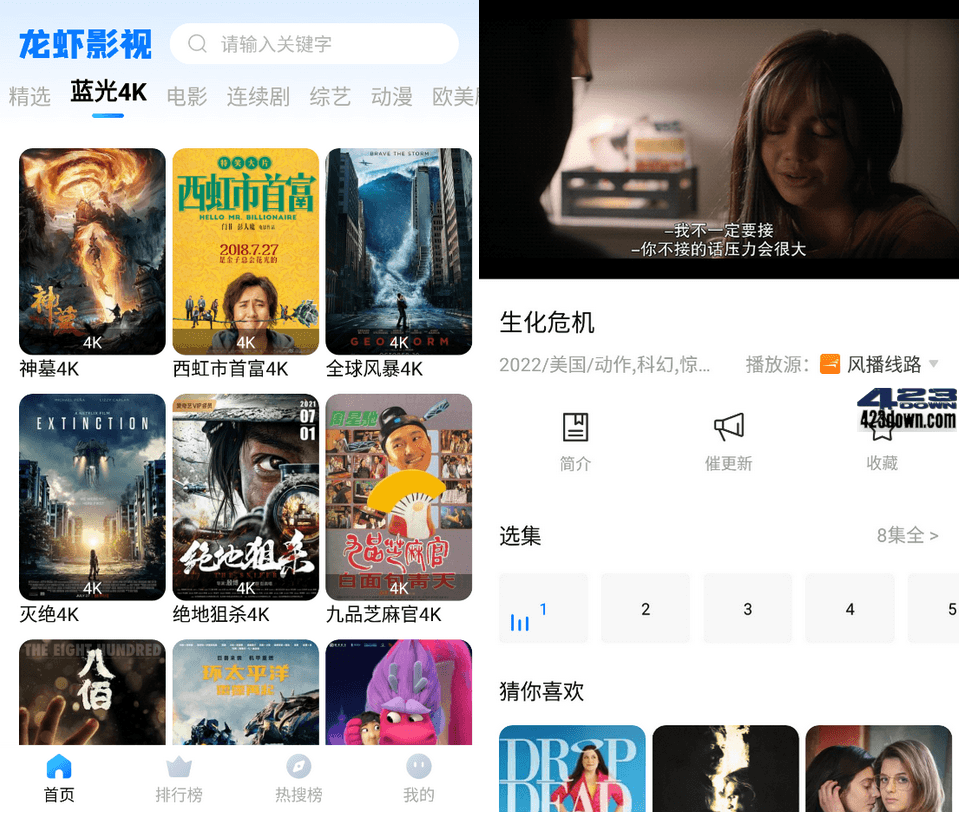The height and width of the screenshot is (814, 965).
Task: Switch to the 我的 profile tab
Action: [x=419, y=779]
